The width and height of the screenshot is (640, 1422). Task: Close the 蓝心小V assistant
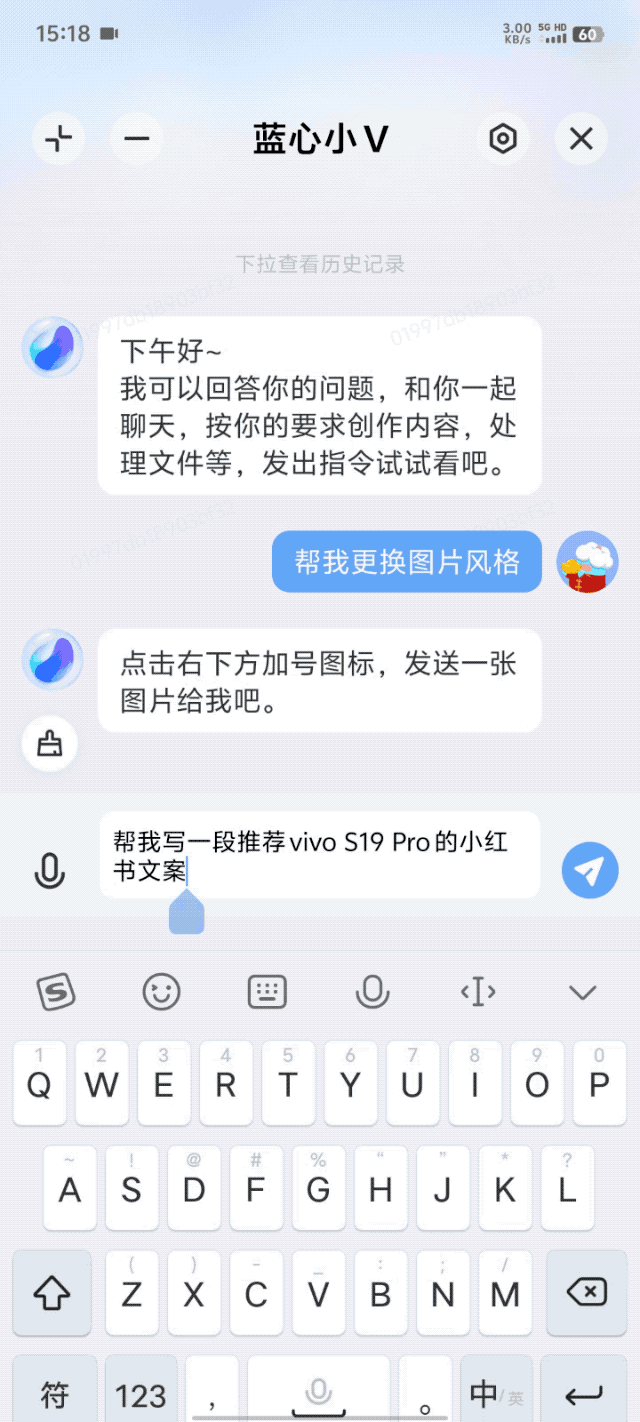pyautogui.click(x=581, y=138)
